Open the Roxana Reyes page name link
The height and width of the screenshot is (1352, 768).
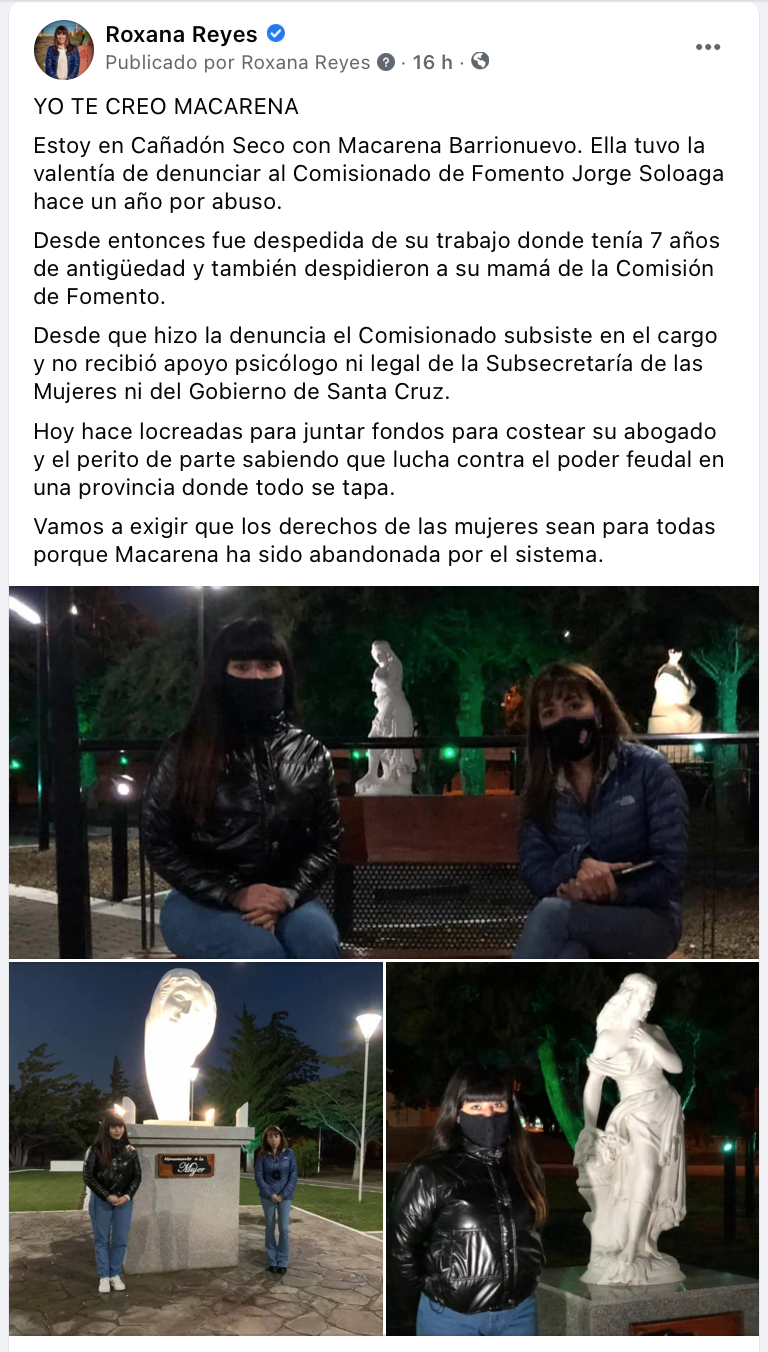tap(181, 34)
